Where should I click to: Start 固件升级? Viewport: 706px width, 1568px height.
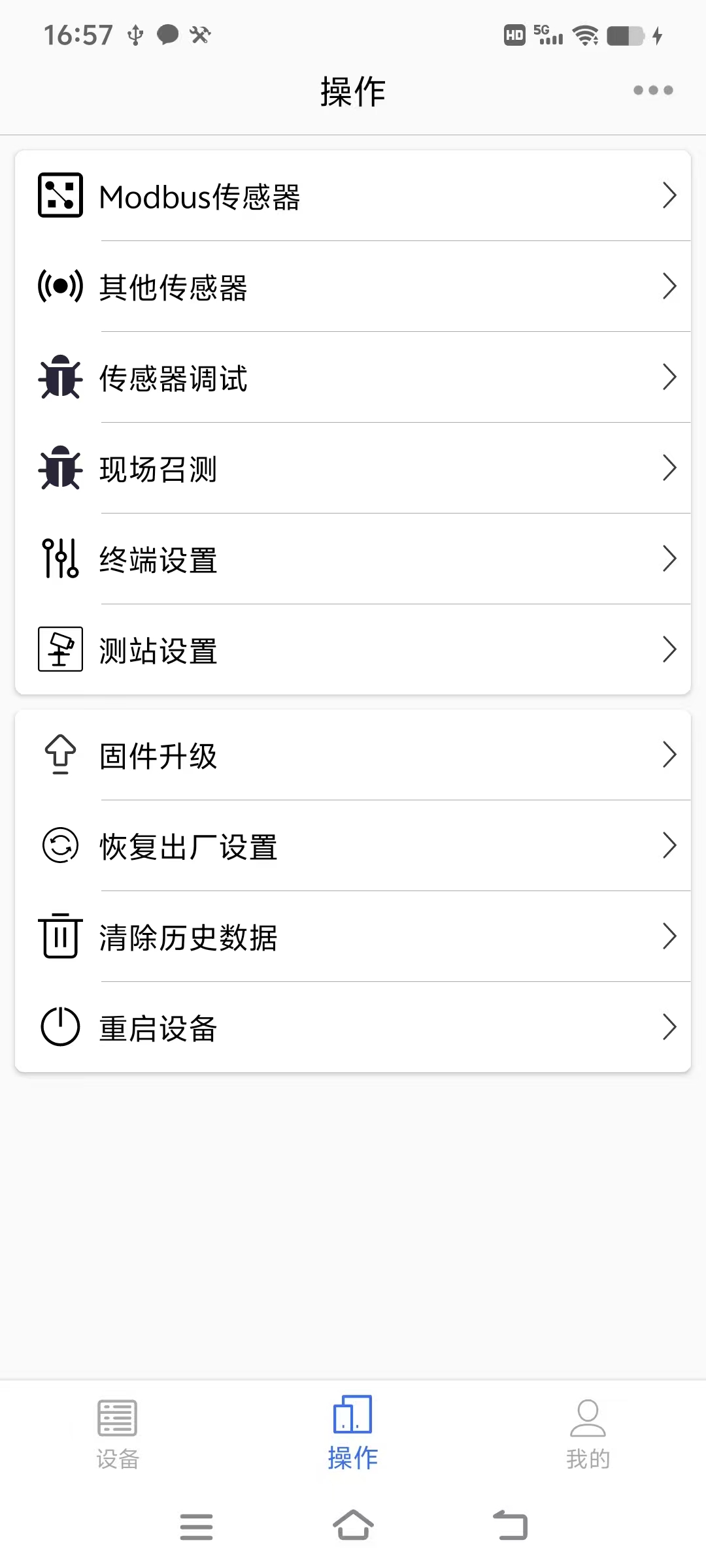tap(353, 755)
